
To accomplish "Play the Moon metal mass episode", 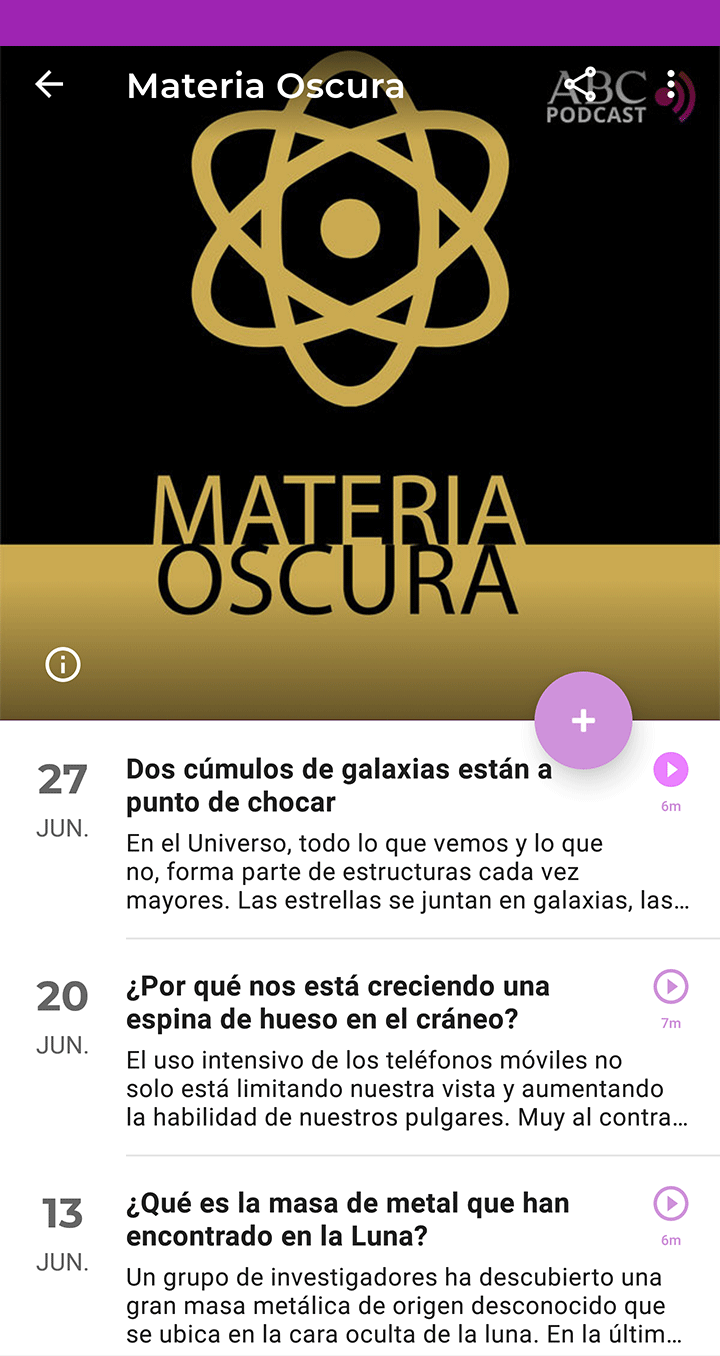I will 671,1204.
